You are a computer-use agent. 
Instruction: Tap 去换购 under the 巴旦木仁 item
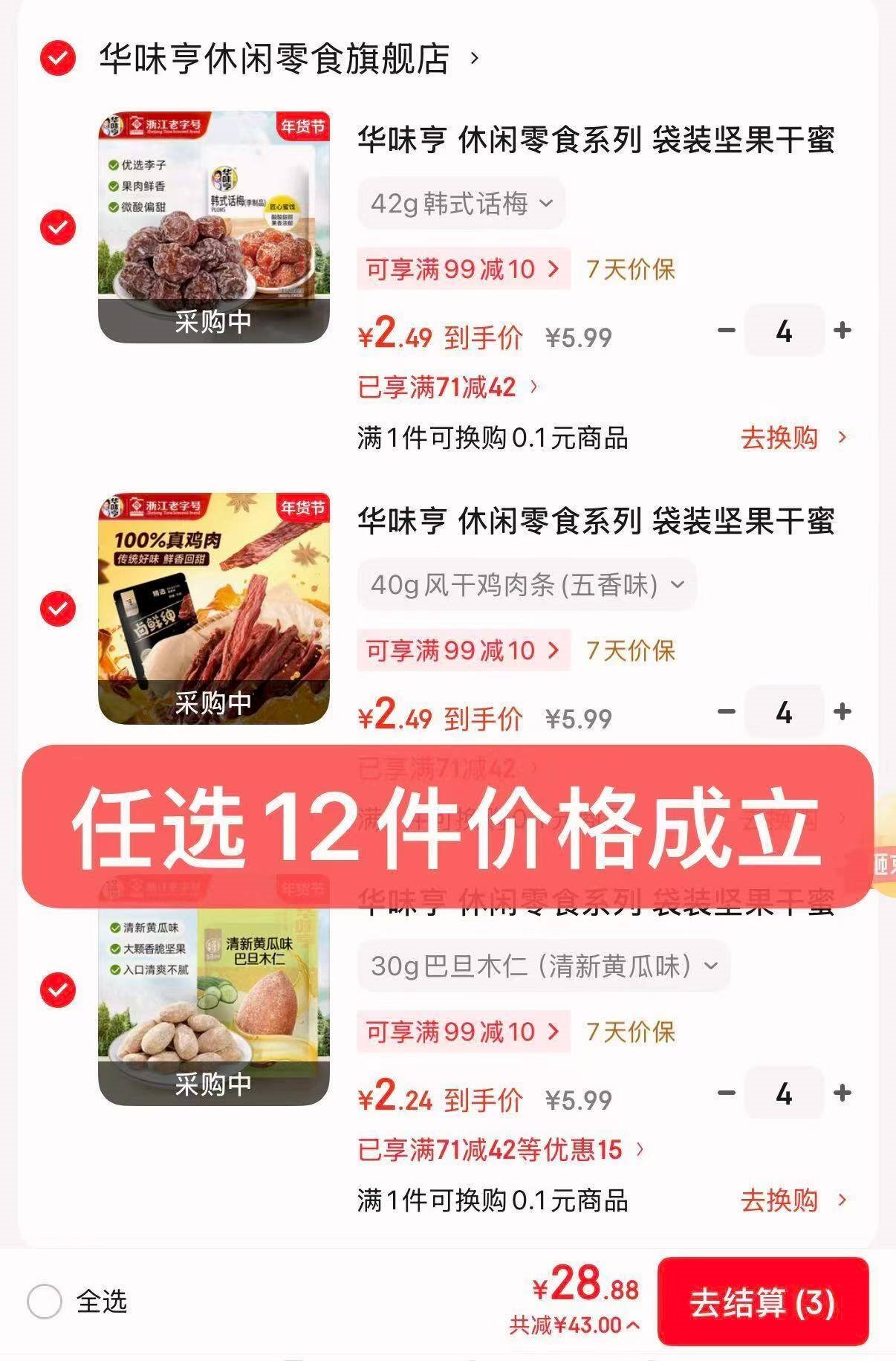[792, 1200]
